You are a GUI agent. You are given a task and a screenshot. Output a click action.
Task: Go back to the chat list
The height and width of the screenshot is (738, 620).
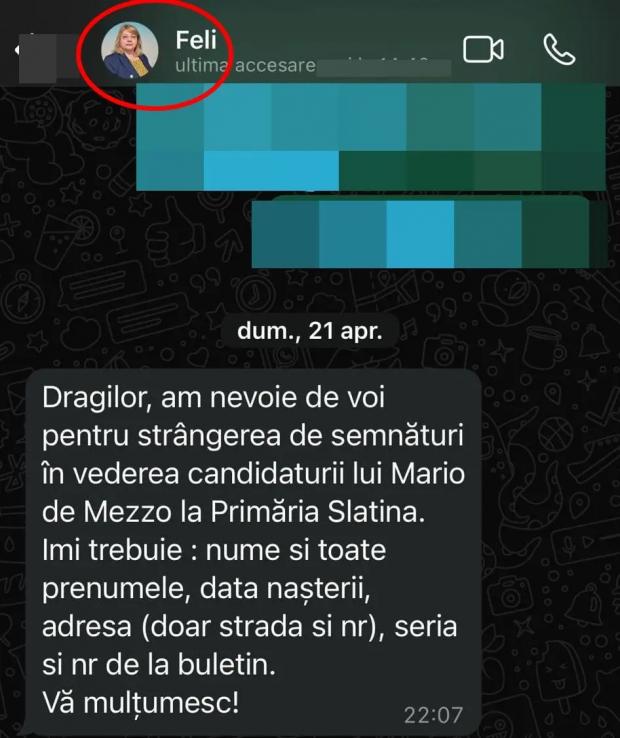pyautogui.click(x=18, y=49)
